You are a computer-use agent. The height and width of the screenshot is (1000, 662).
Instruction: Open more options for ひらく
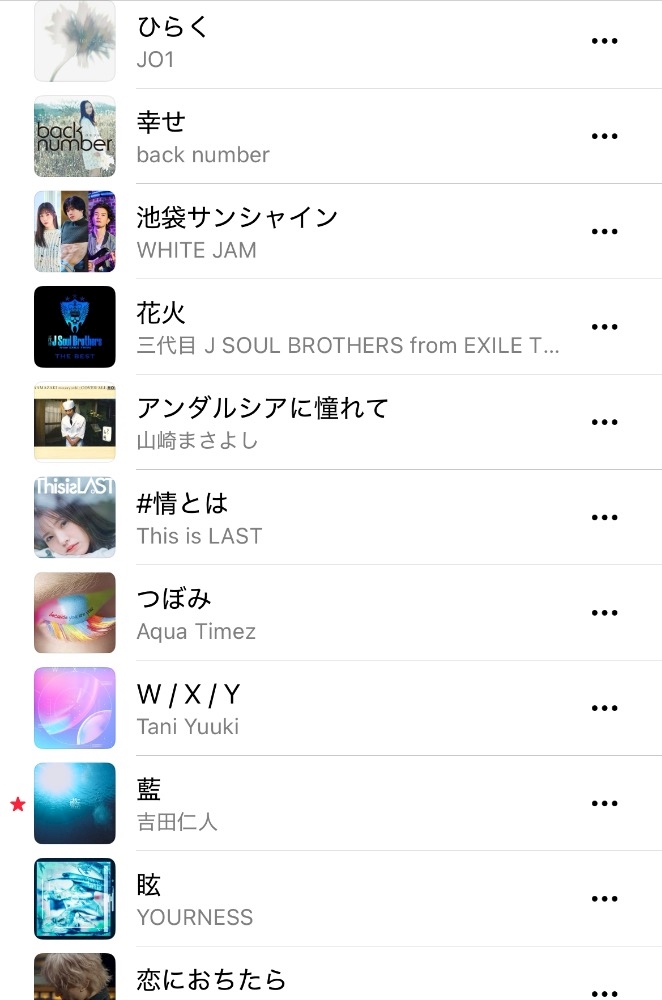pos(605,41)
